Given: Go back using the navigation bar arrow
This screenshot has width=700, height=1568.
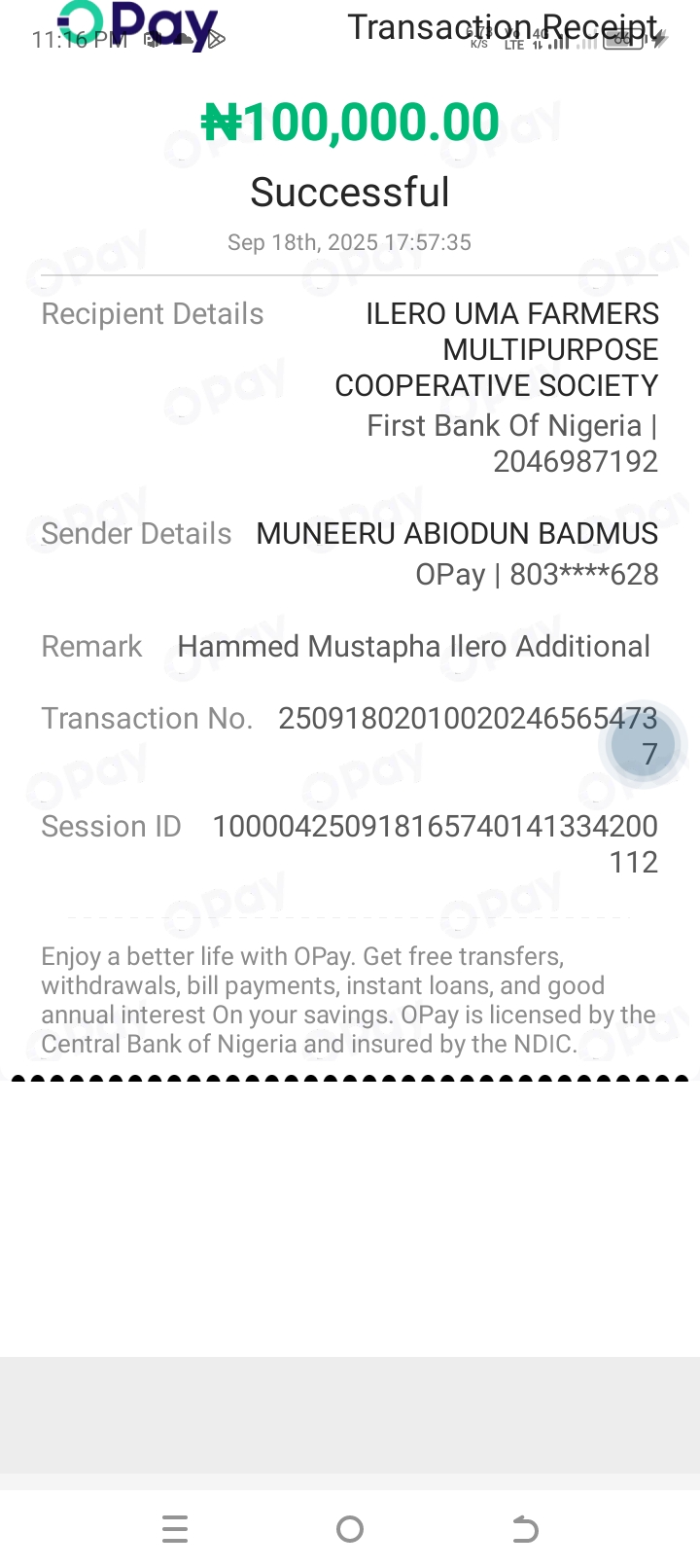Looking at the screenshot, I should [x=525, y=1529].
